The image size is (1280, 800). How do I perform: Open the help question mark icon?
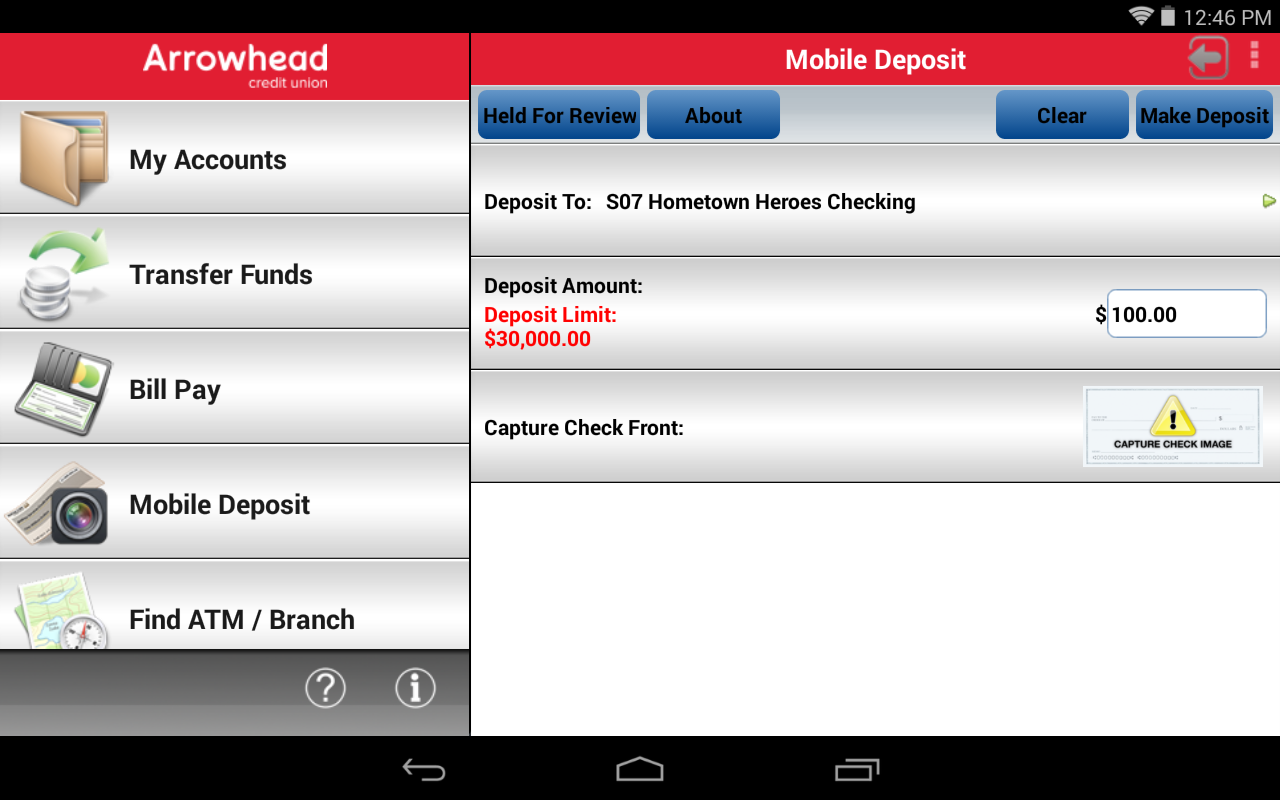click(x=325, y=688)
